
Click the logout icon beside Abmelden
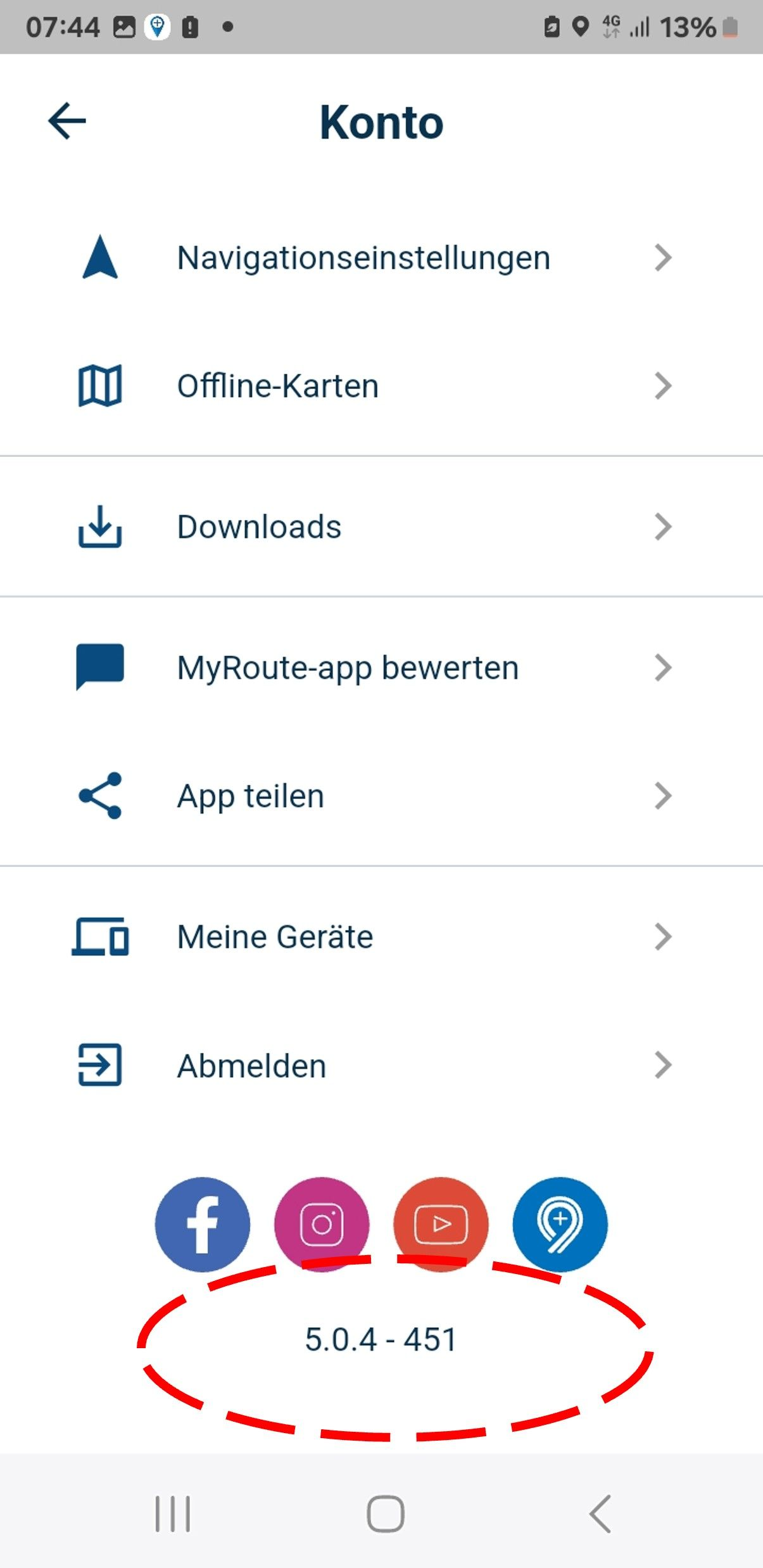coord(99,1065)
